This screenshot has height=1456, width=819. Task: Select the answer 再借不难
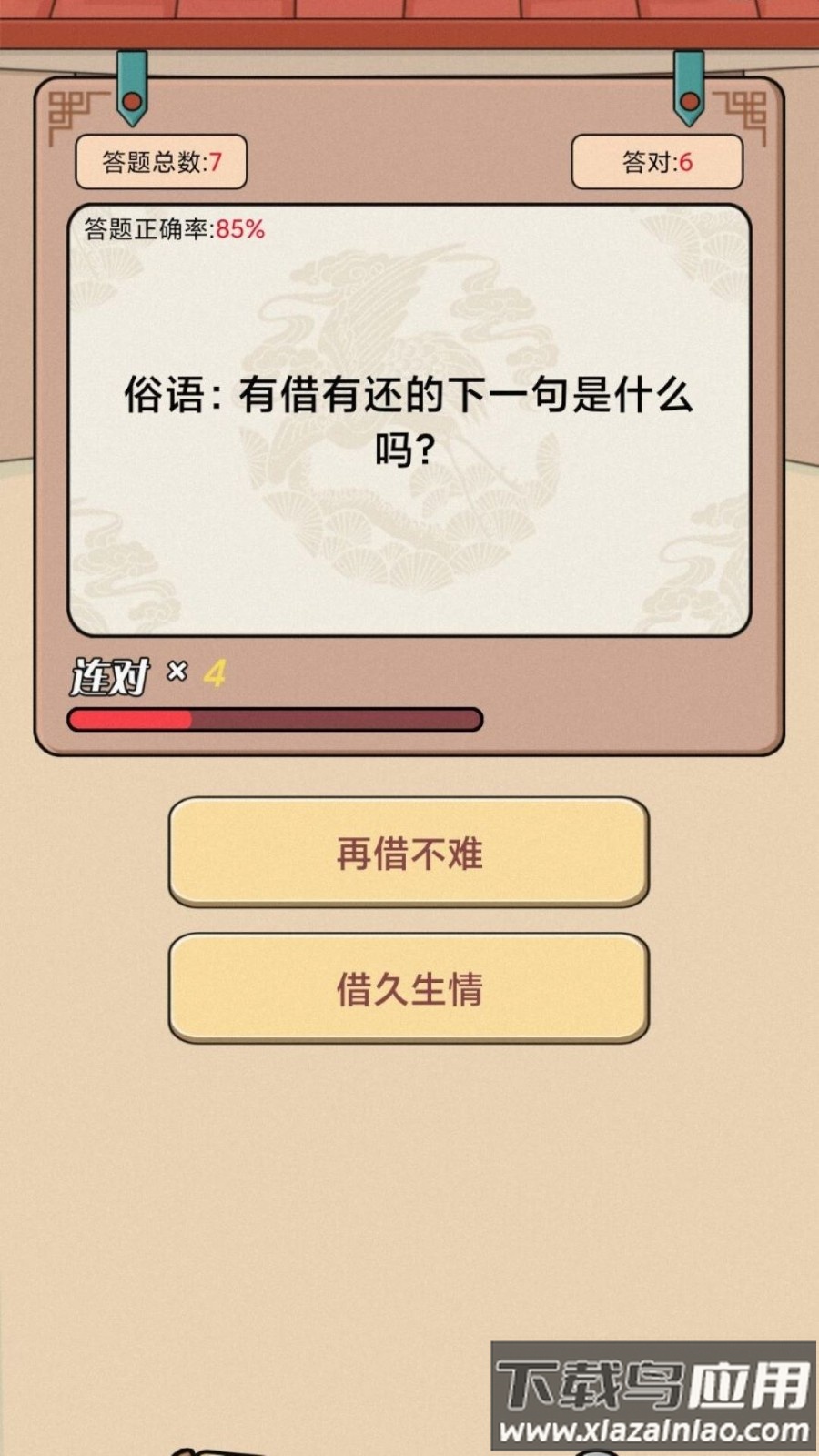coord(409,853)
